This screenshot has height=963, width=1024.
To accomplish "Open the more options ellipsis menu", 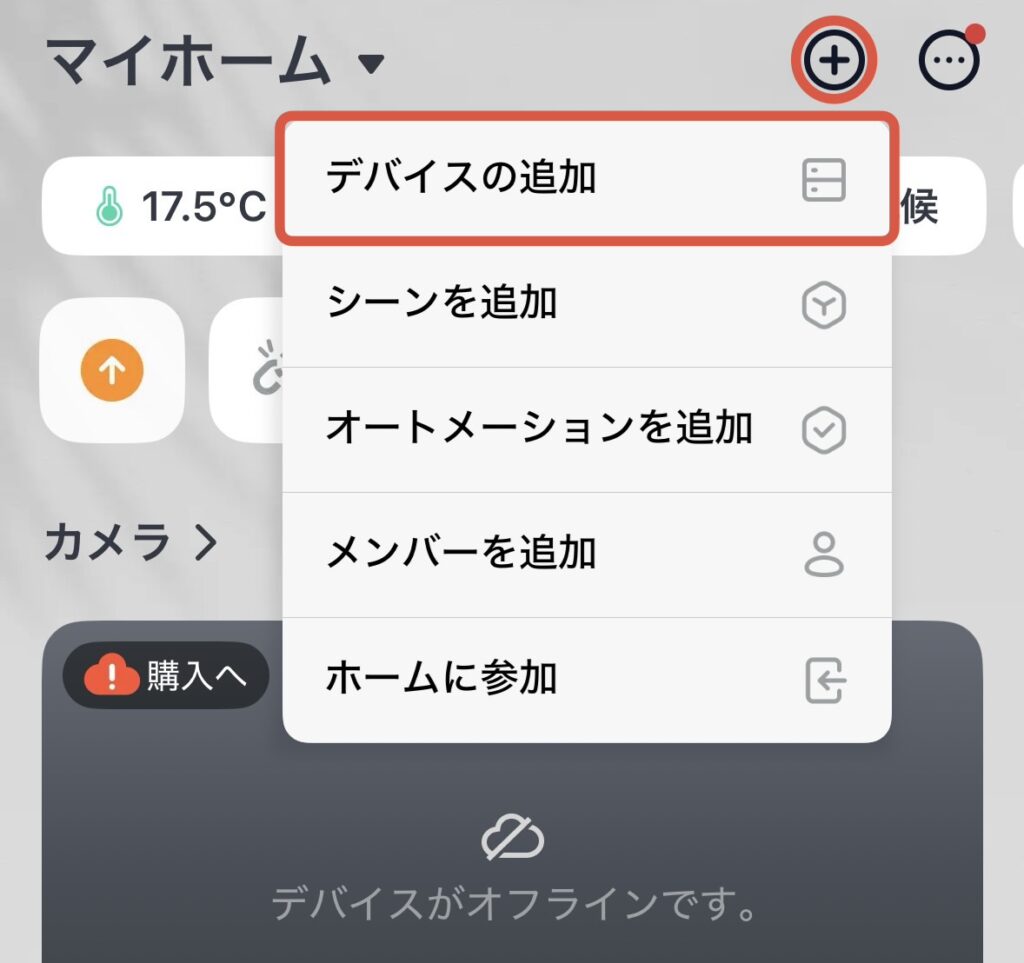I will pos(947,62).
